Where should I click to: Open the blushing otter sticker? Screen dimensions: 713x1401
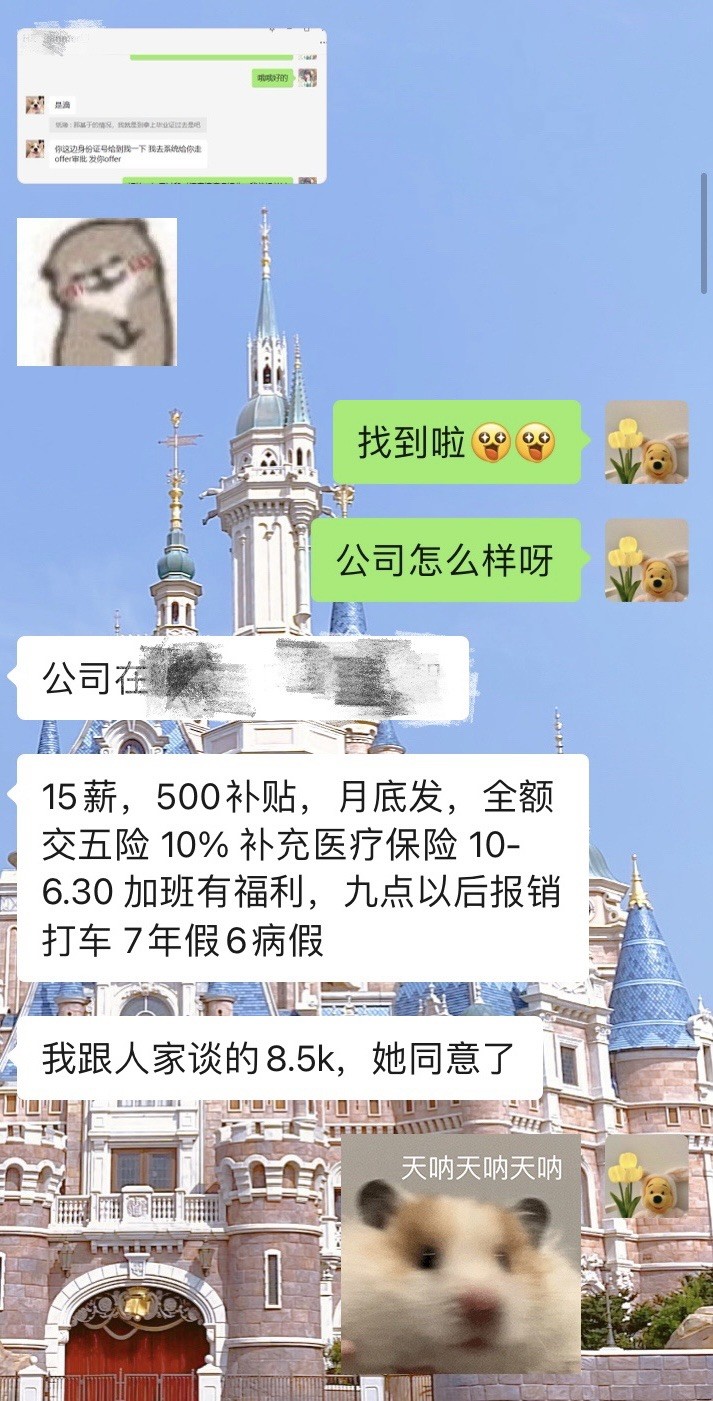pyautogui.click(x=97, y=292)
